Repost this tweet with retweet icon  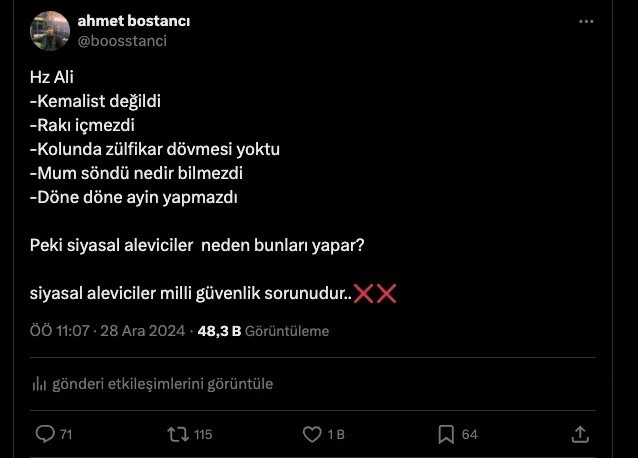[176, 434]
